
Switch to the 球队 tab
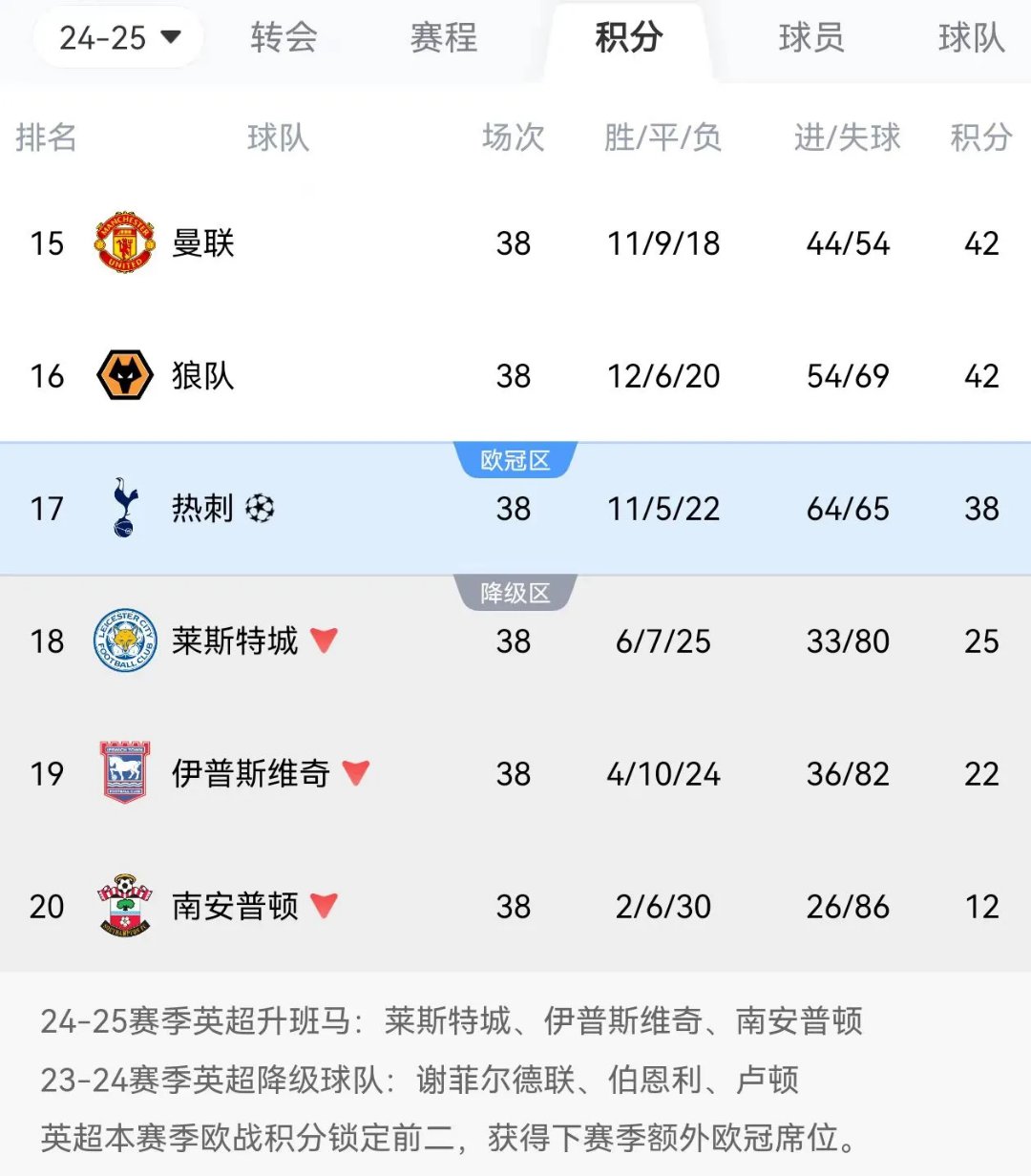pos(971,38)
